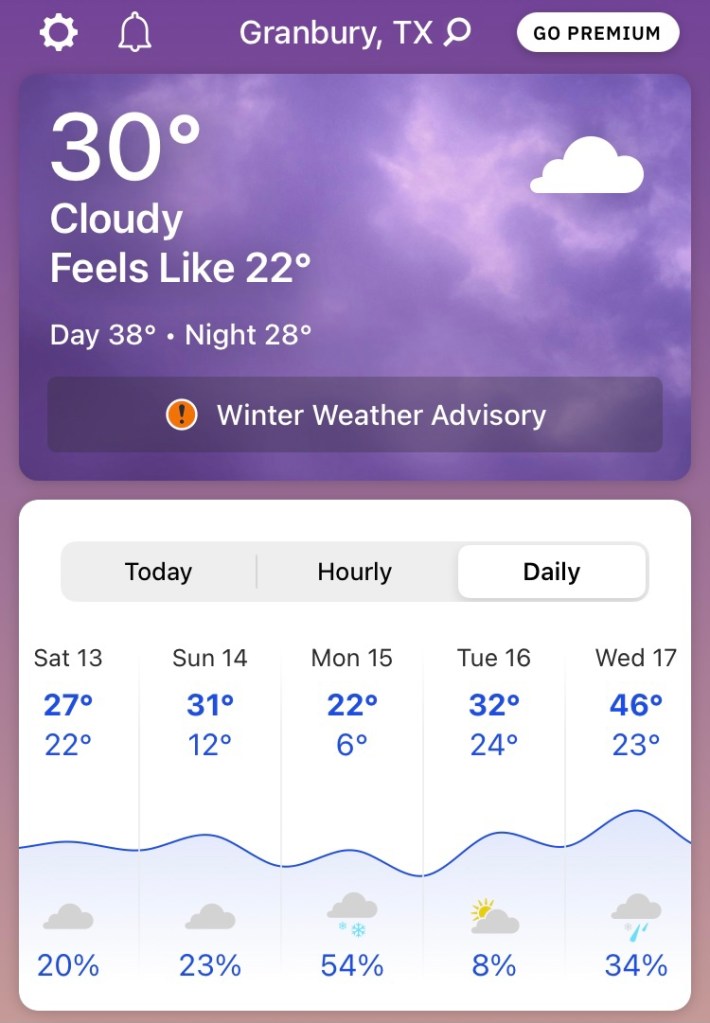Image resolution: width=710 pixels, height=1023 pixels.
Task: Open the current conditions card
Action: 355,230
